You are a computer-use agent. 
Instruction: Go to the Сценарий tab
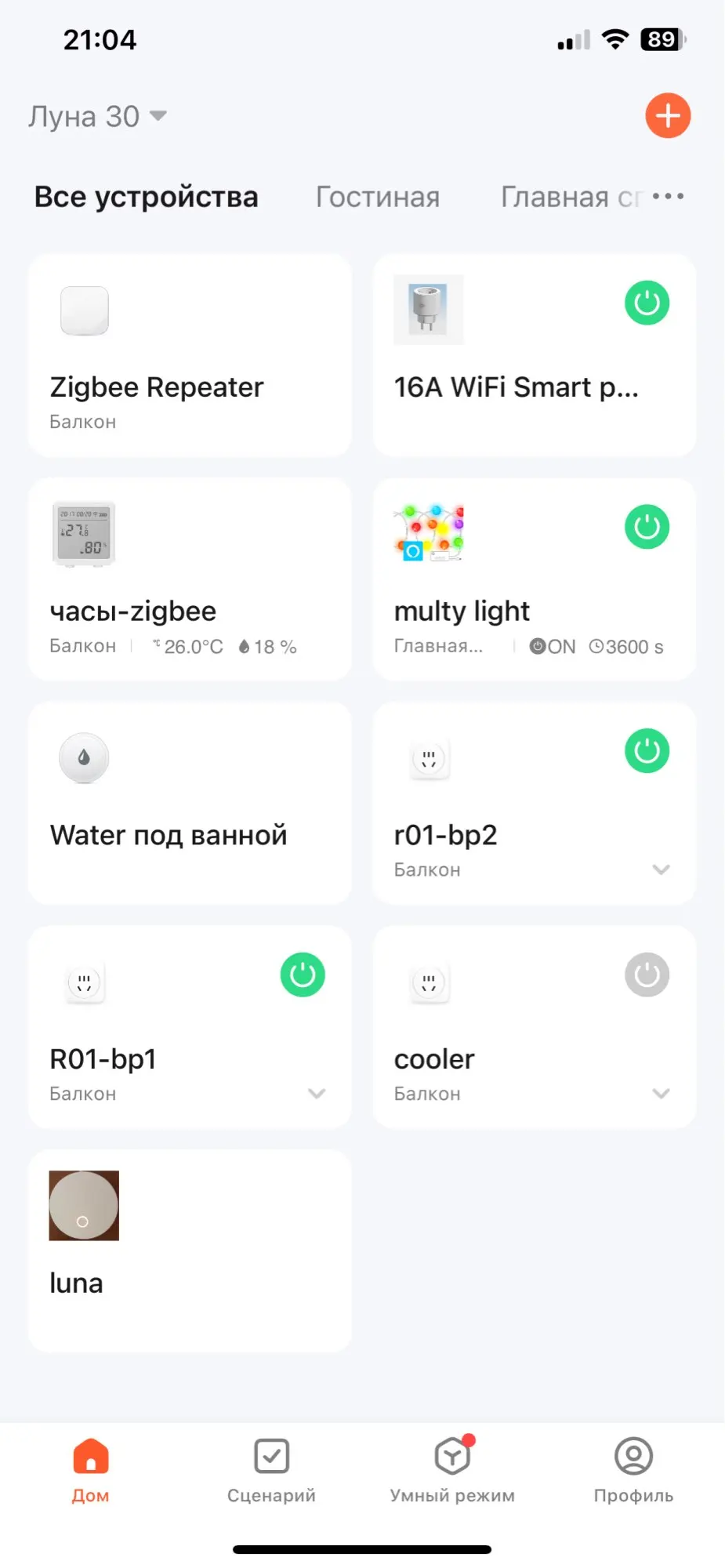click(271, 1470)
